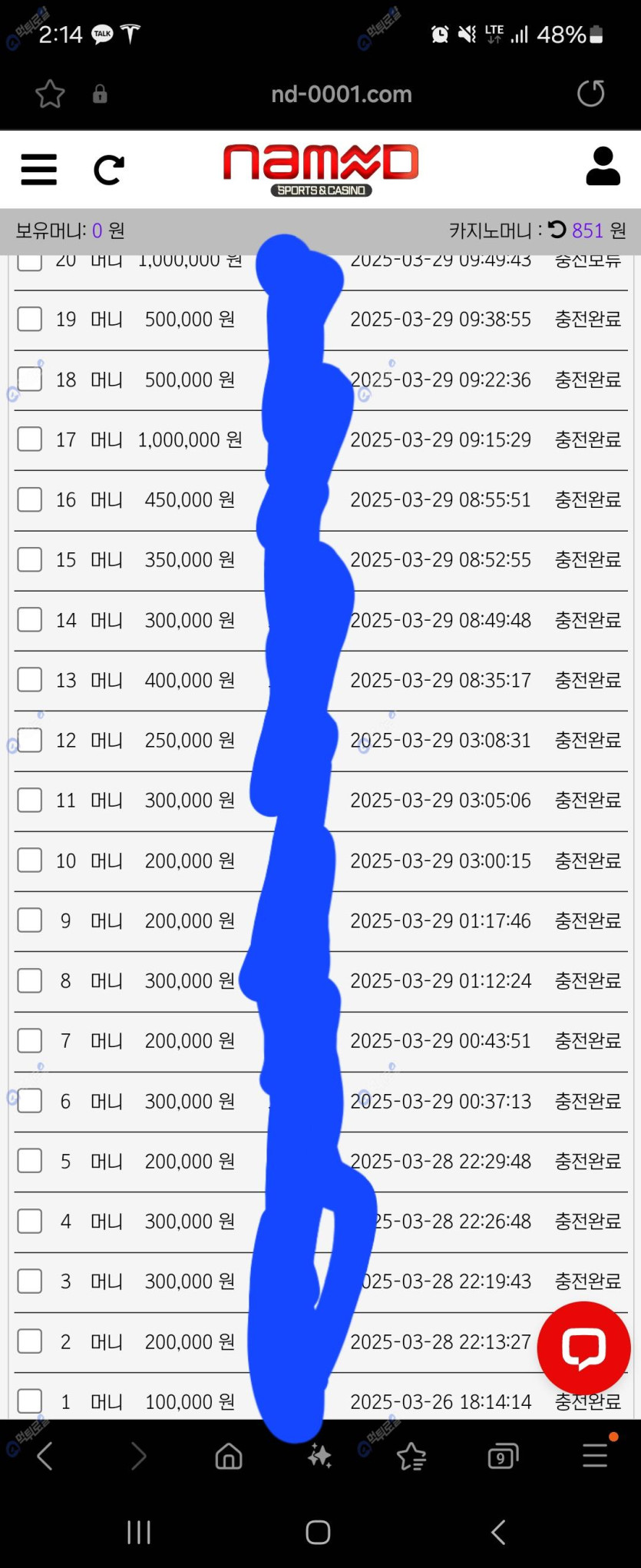
Task: Open the browser home page
Action: pos(229,1456)
